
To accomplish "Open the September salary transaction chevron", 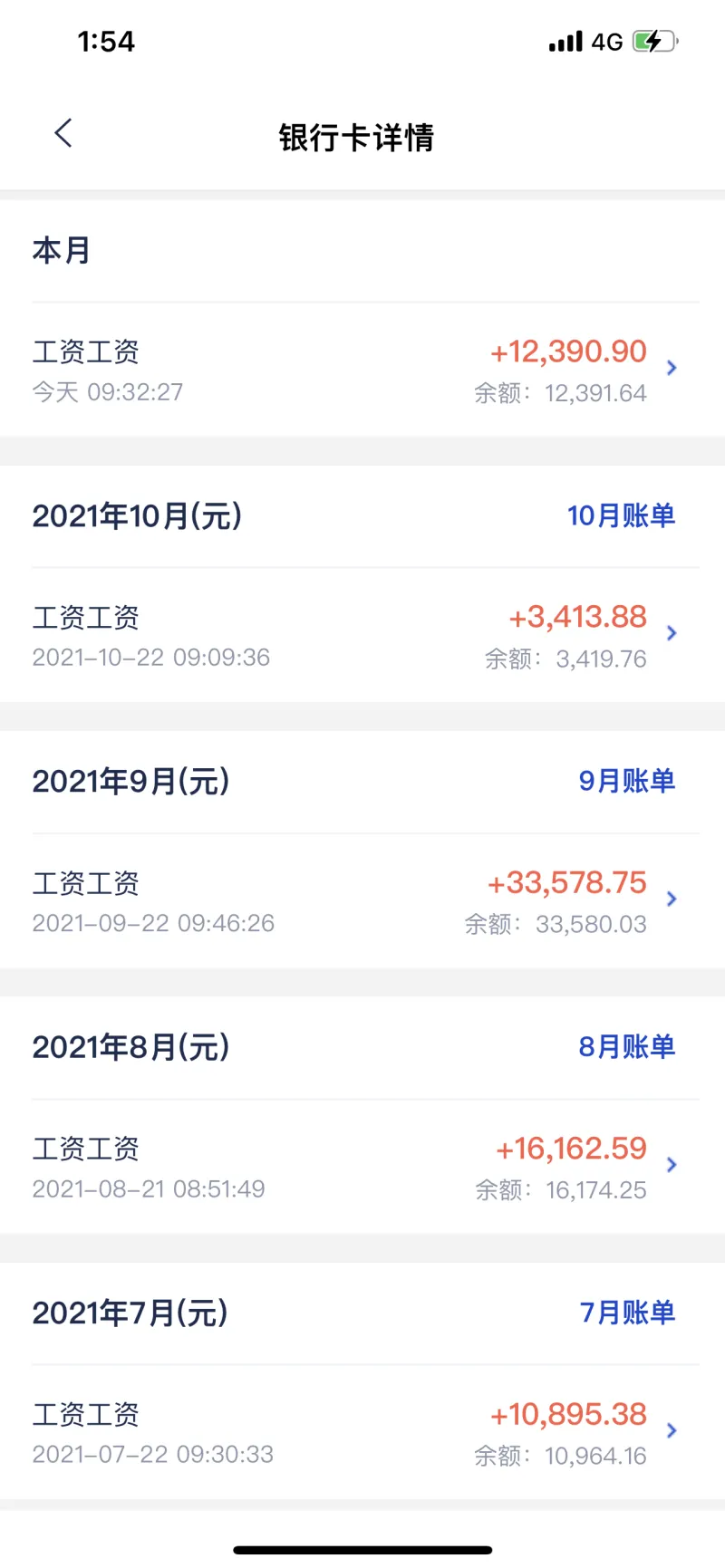I will (672, 899).
